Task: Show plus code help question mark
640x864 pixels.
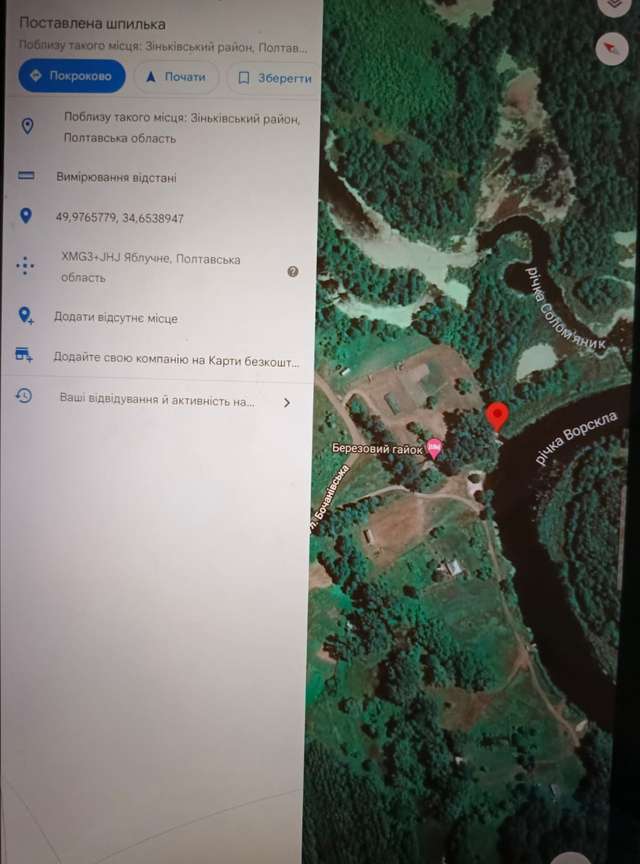Action: point(293,271)
